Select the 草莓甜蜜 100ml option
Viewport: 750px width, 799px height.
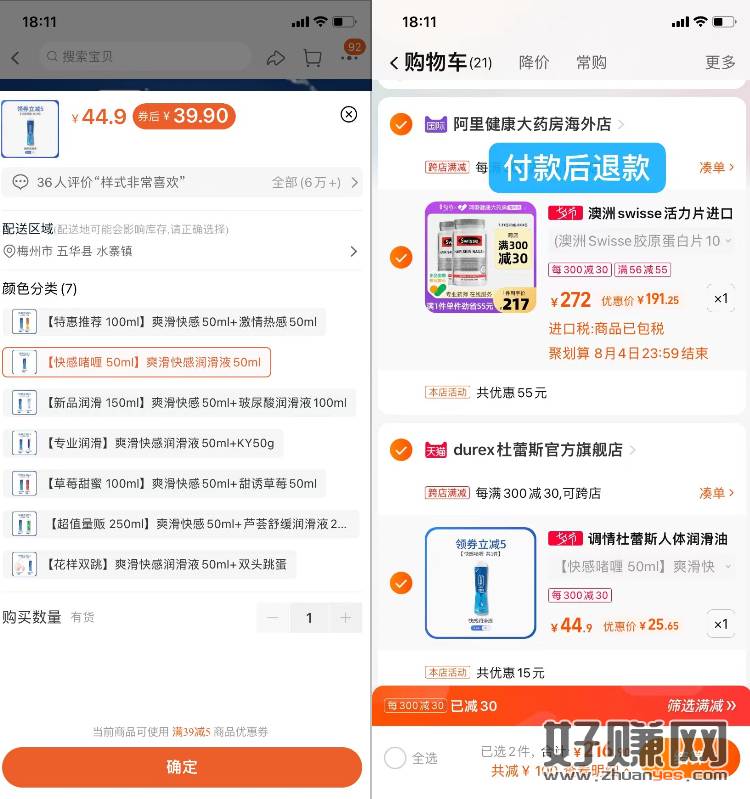pyautogui.click(x=165, y=483)
